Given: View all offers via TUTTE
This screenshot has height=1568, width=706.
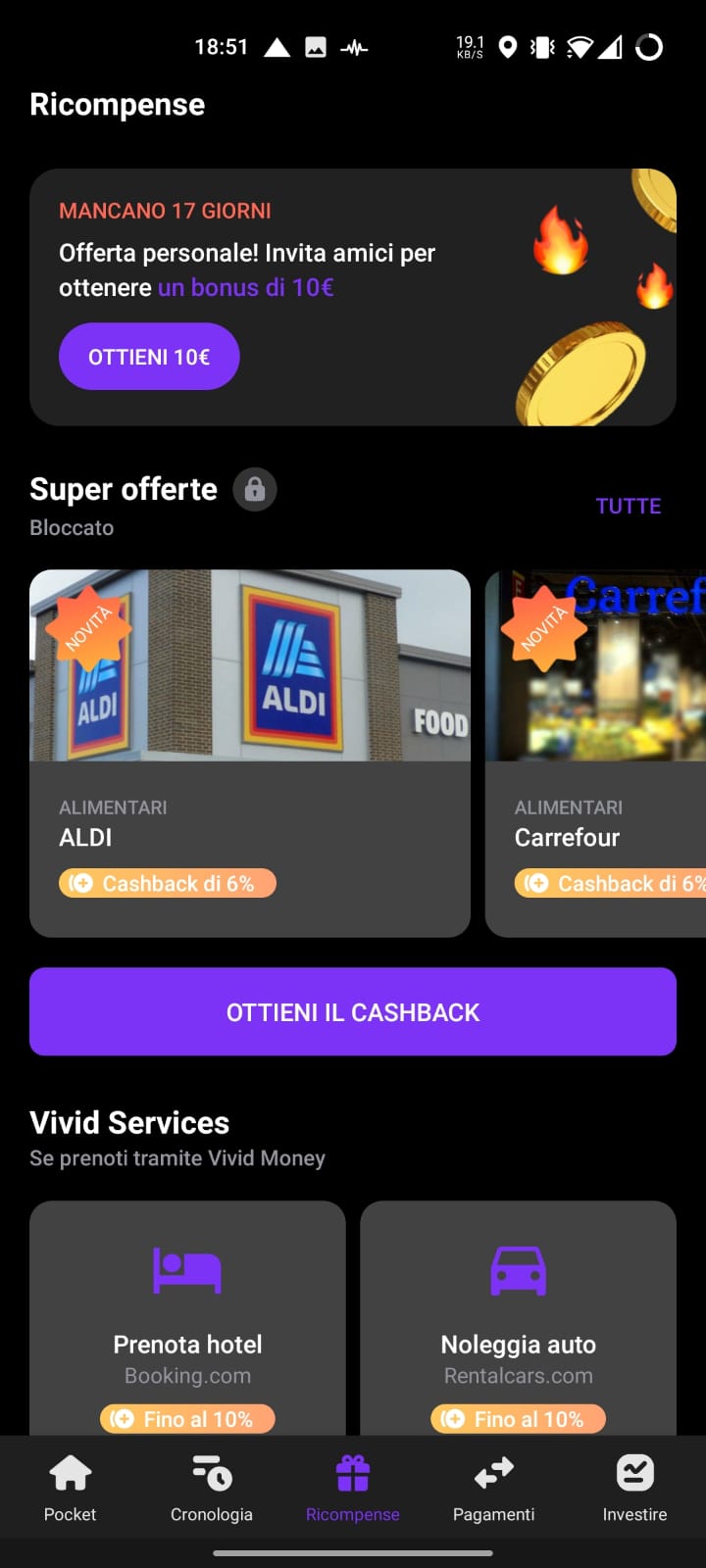Looking at the screenshot, I should [629, 506].
